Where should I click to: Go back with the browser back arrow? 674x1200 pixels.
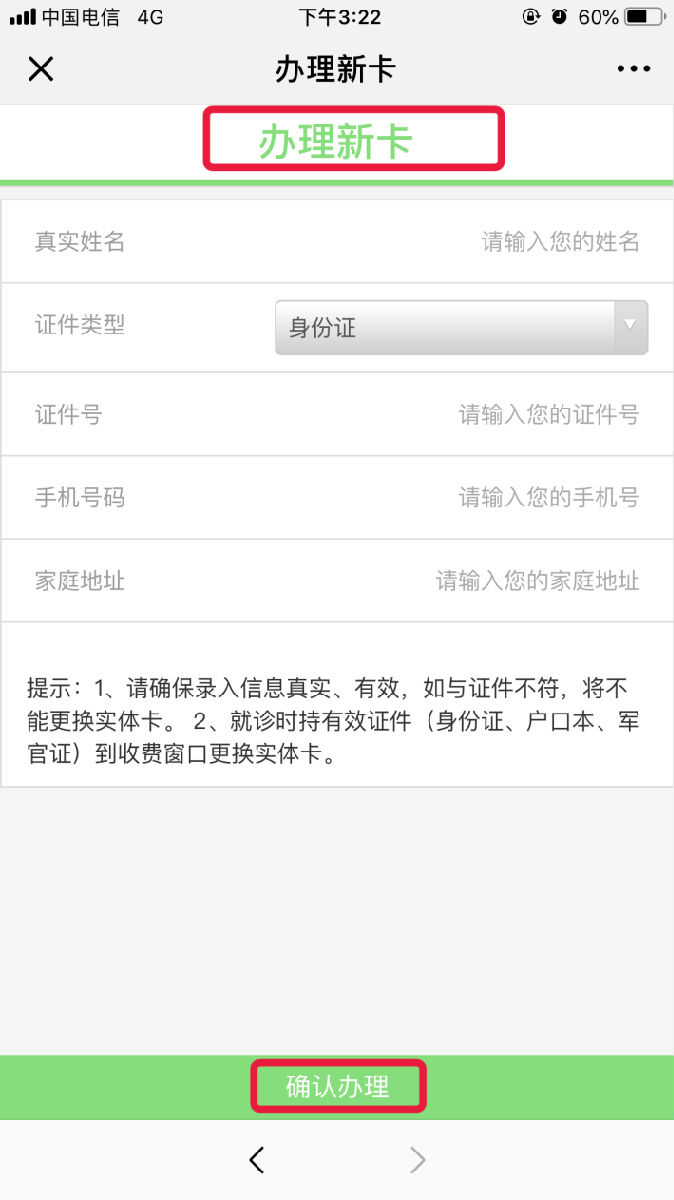pyautogui.click(x=257, y=1160)
